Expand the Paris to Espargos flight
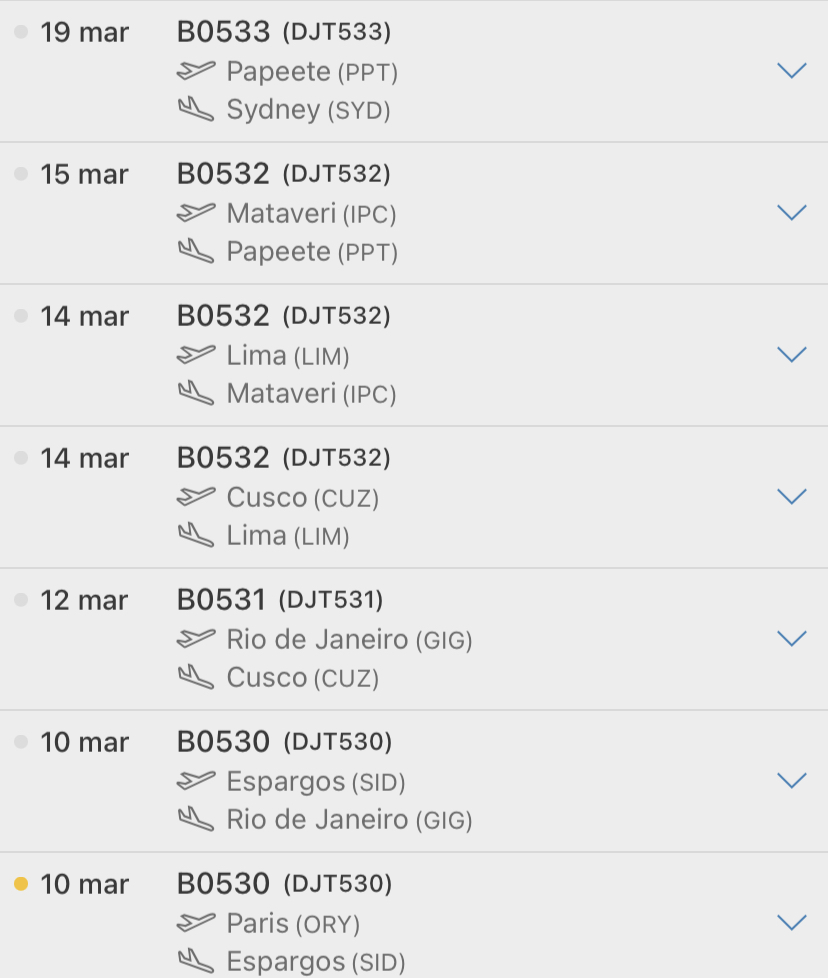The width and height of the screenshot is (828, 978). click(x=791, y=923)
